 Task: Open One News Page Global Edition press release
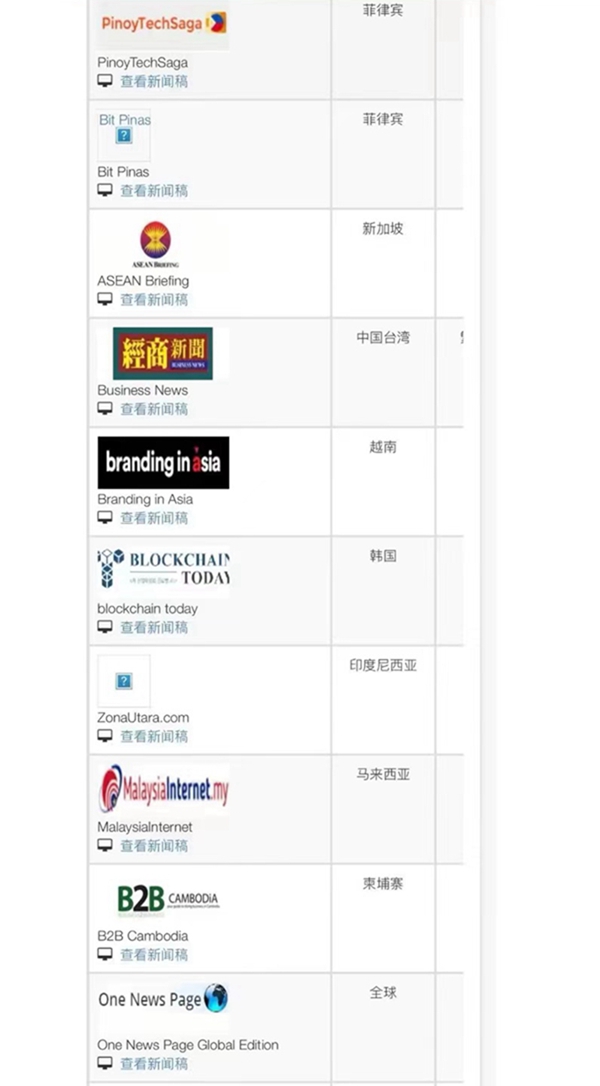153,1063
